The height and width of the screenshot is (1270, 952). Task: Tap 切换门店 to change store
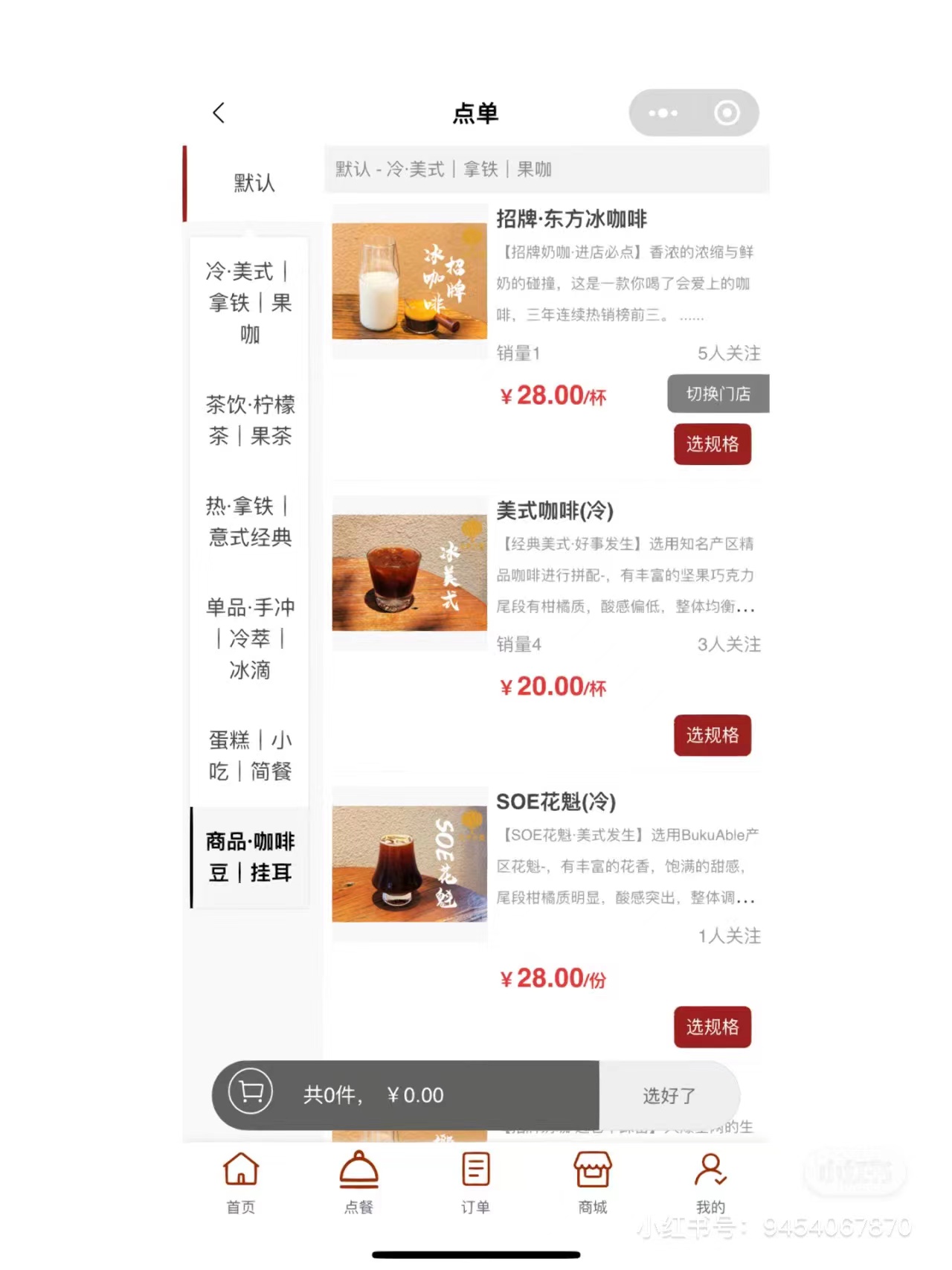[x=718, y=394]
